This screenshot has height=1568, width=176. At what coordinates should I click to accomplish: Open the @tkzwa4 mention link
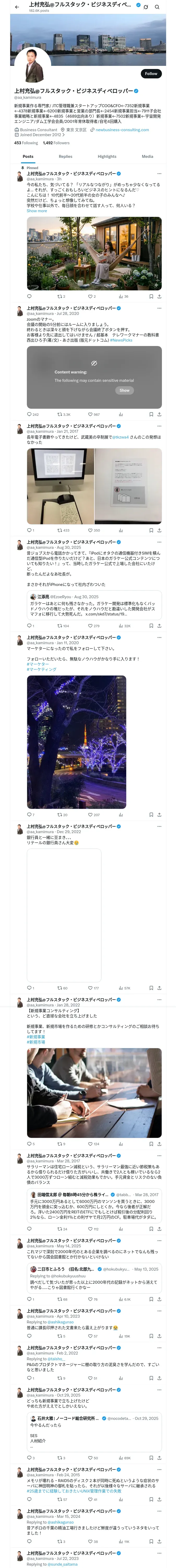coord(120,437)
